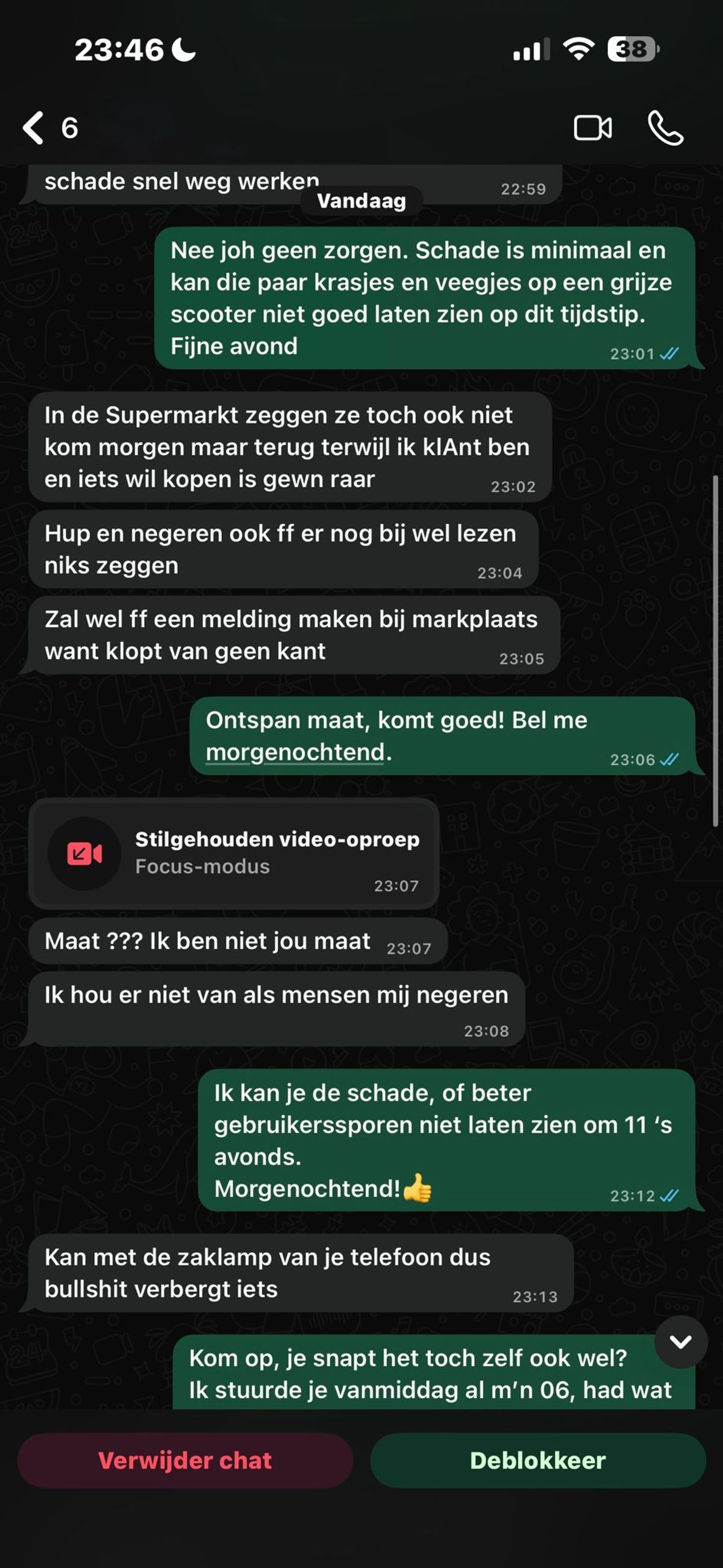The image size is (723, 1568).
Task: Tap the Verwijder chat button
Action: (x=185, y=1460)
